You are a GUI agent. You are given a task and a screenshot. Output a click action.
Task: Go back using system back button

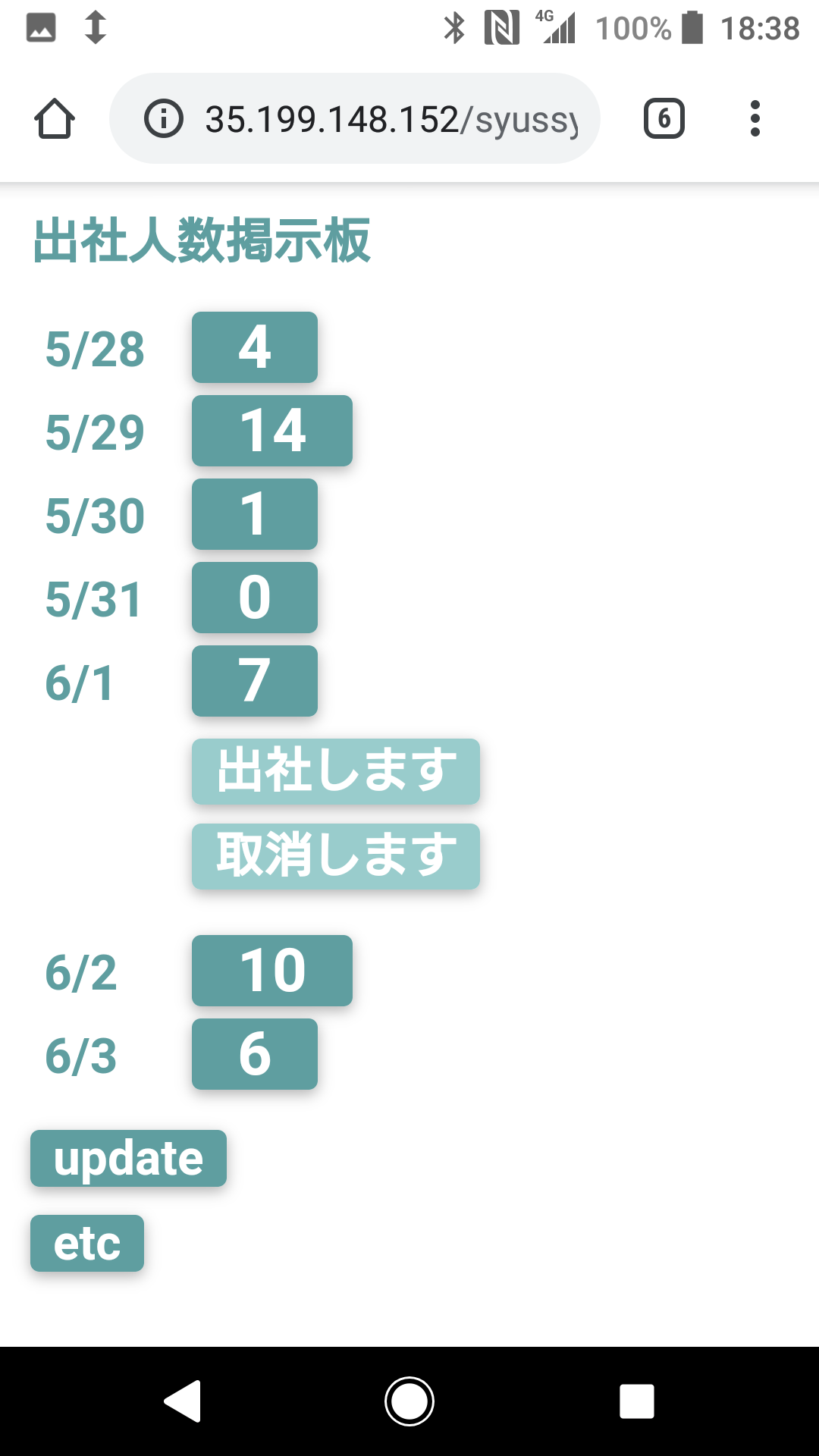tap(183, 1401)
